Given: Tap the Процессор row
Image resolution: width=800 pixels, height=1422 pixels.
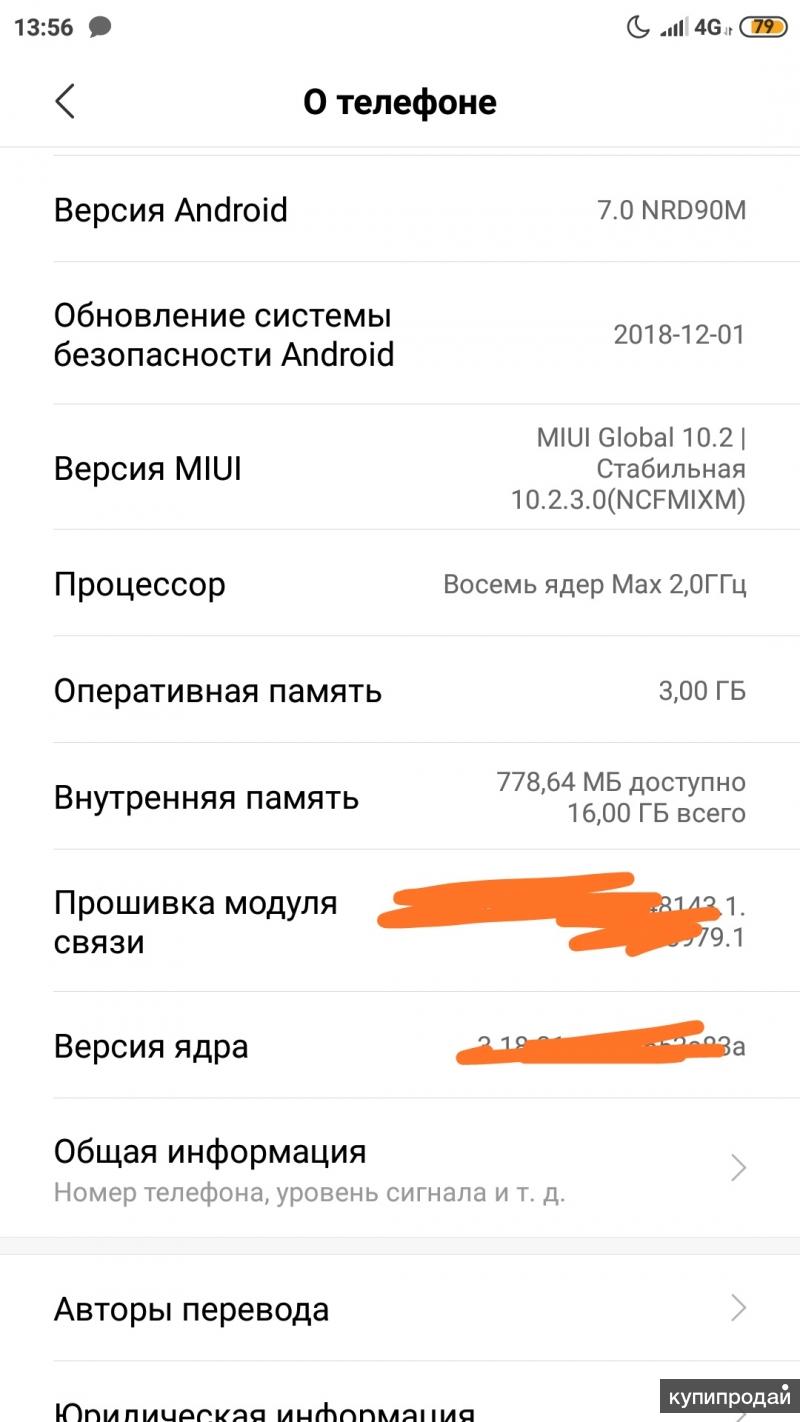Looking at the screenshot, I should pos(400,584).
